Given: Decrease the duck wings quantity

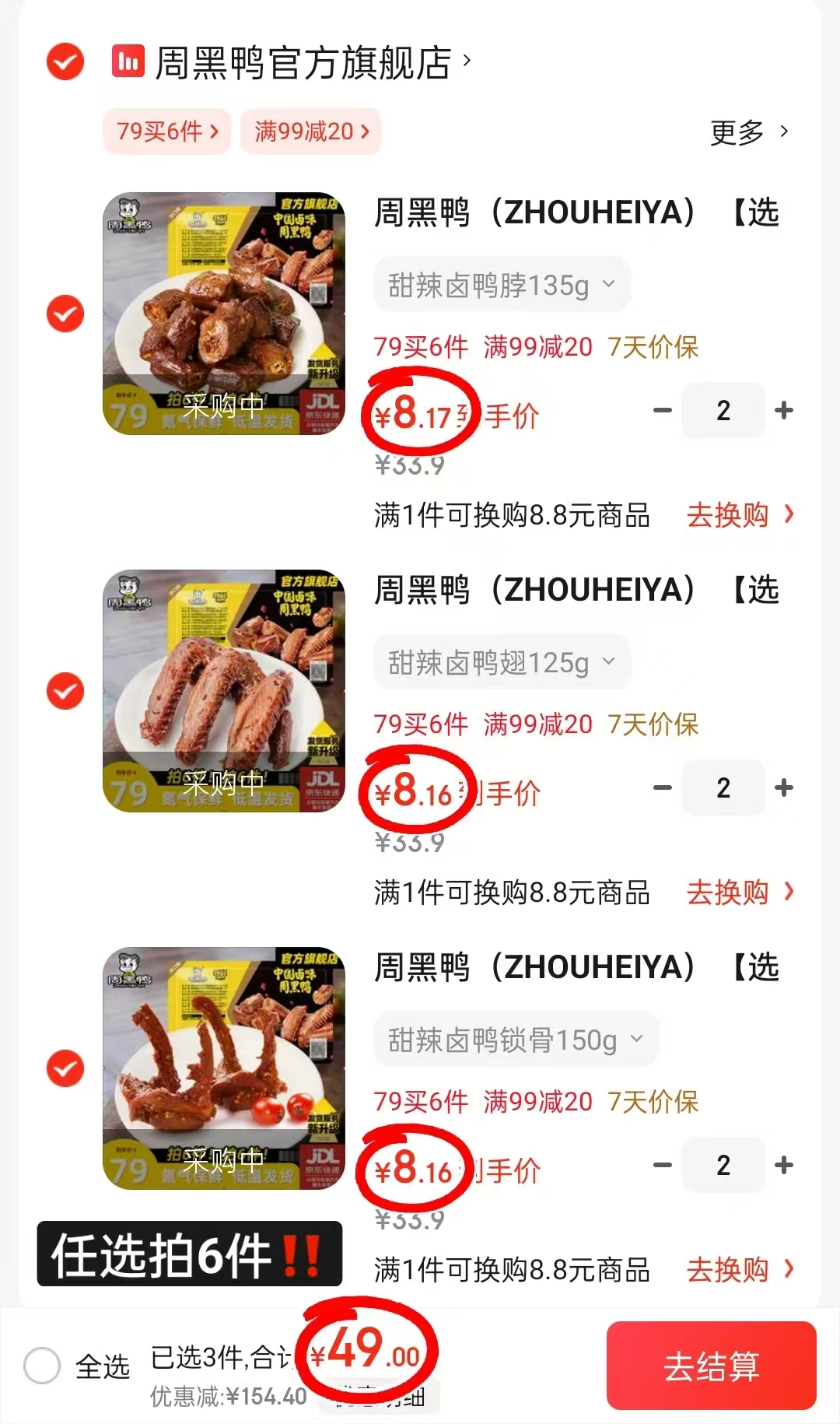Looking at the screenshot, I should click(x=662, y=788).
